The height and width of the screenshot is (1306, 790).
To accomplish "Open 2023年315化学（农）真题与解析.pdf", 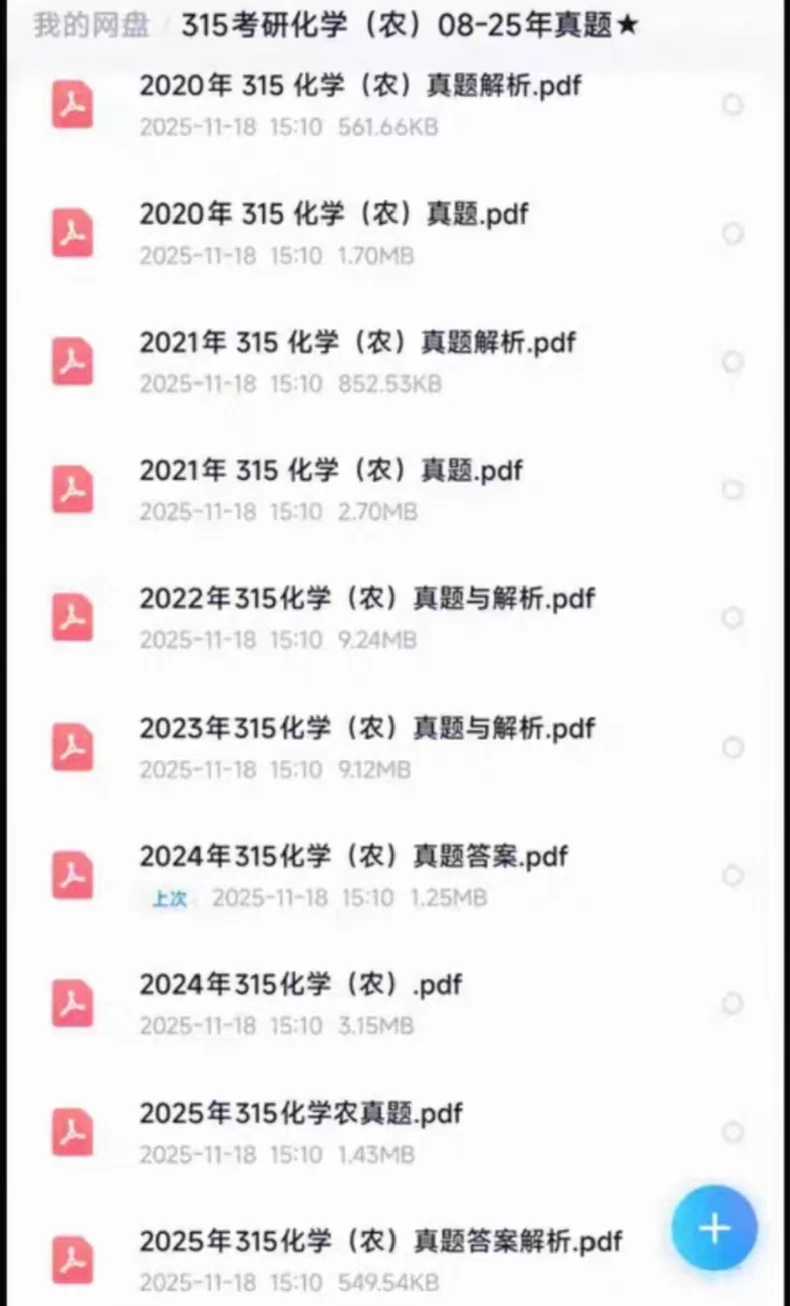I will tap(367, 728).
